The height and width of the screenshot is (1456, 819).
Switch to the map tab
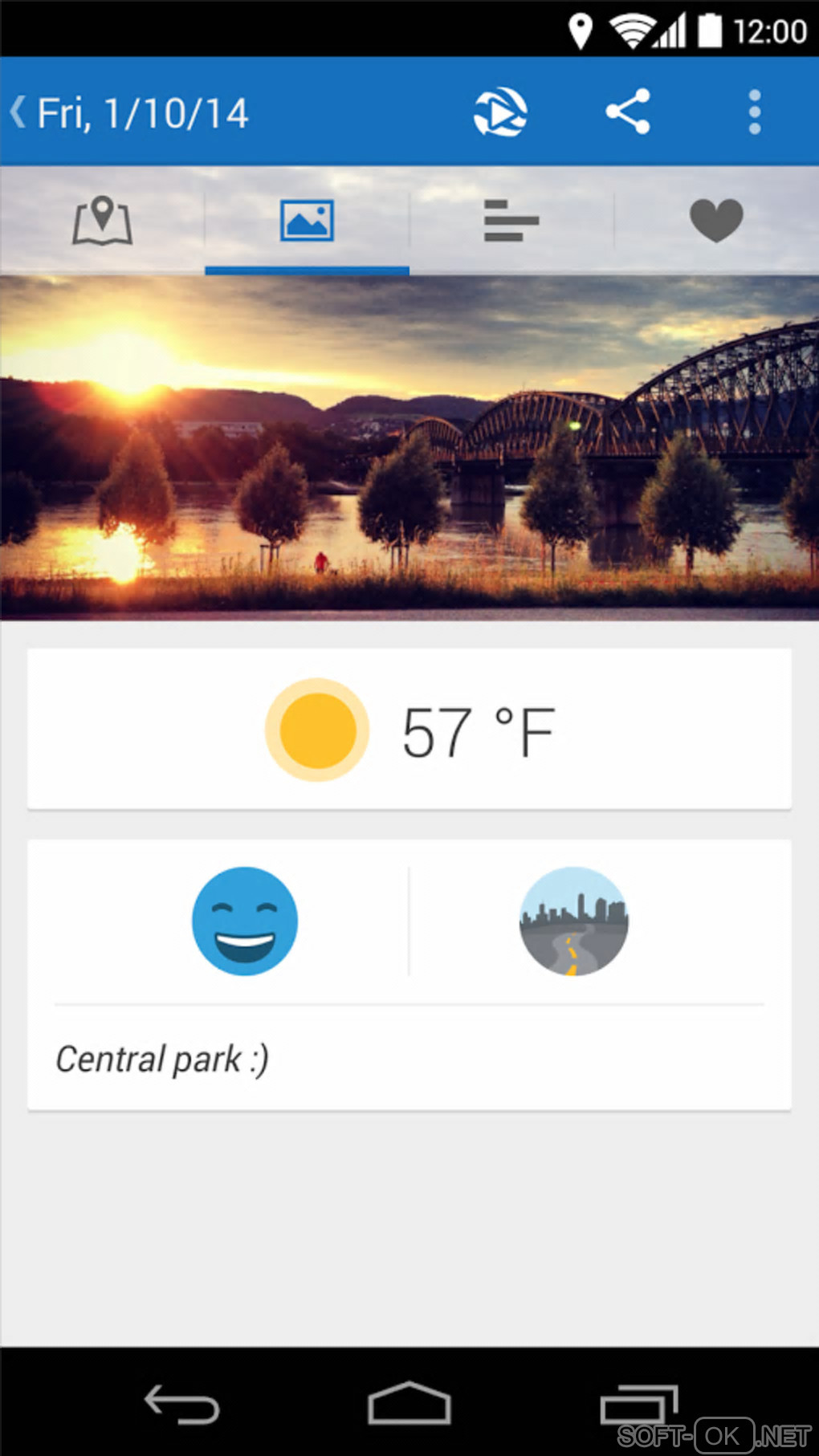102,220
